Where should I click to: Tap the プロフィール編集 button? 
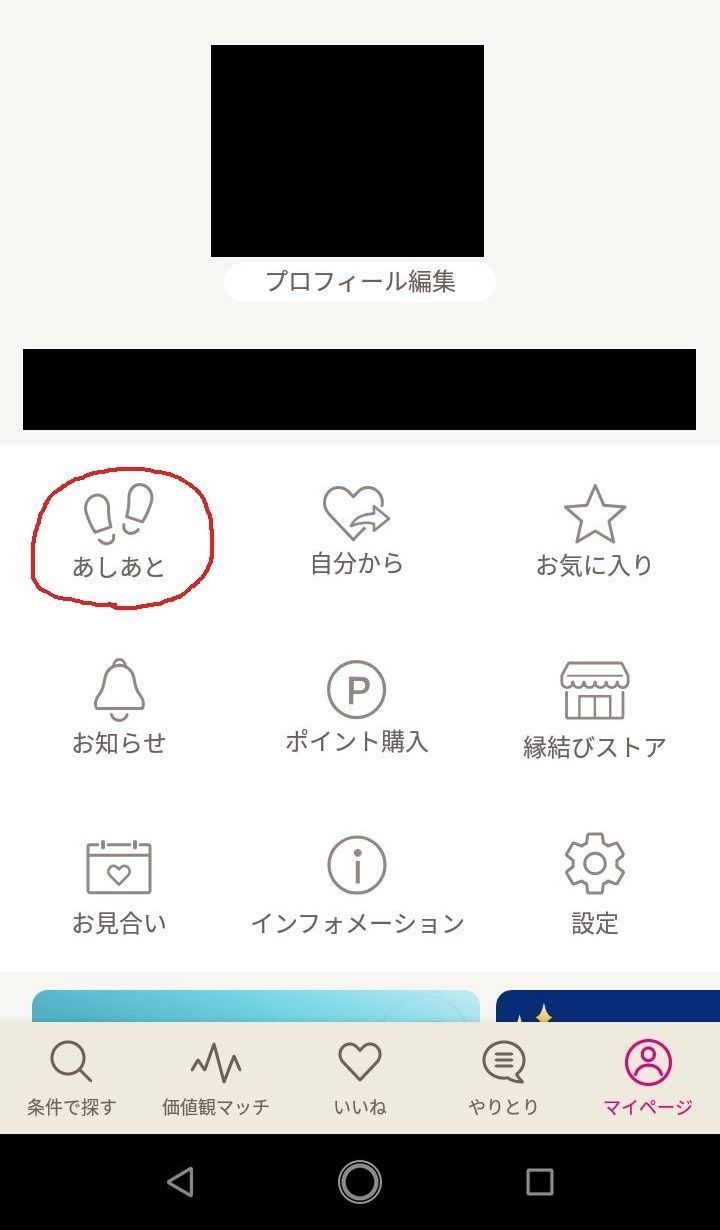pyautogui.click(x=359, y=282)
